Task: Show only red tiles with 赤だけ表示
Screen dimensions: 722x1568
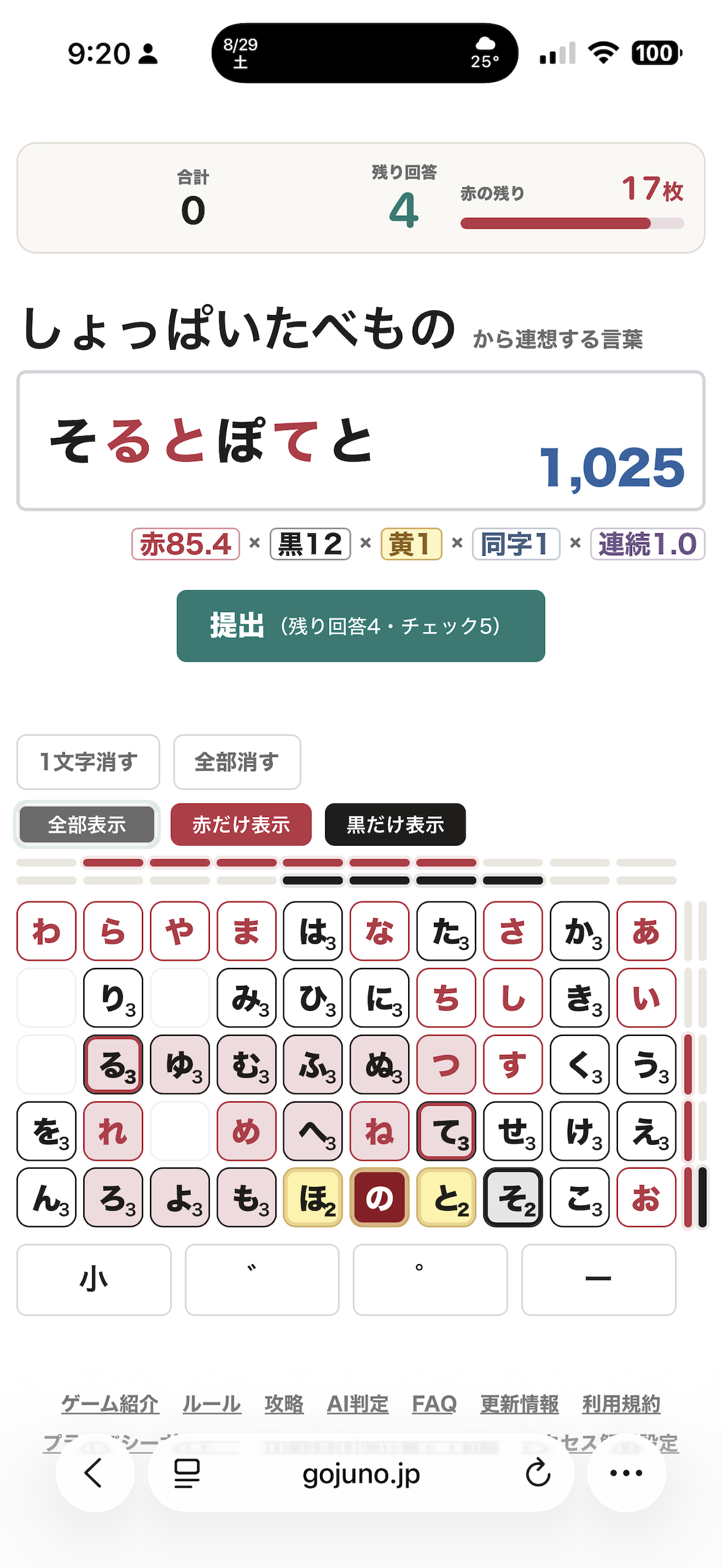Action: (240, 824)
